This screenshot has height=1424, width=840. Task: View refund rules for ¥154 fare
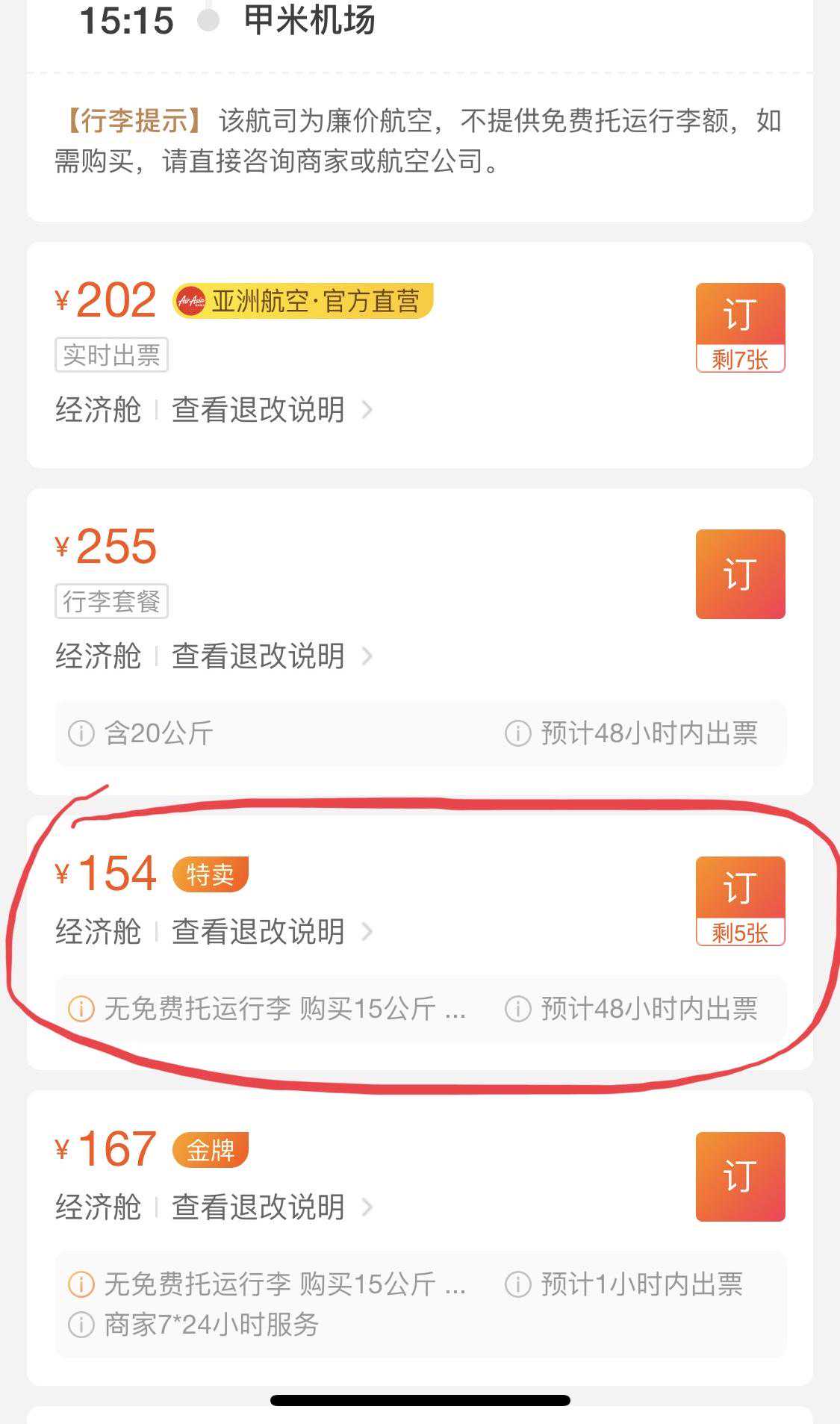(271, 932)
